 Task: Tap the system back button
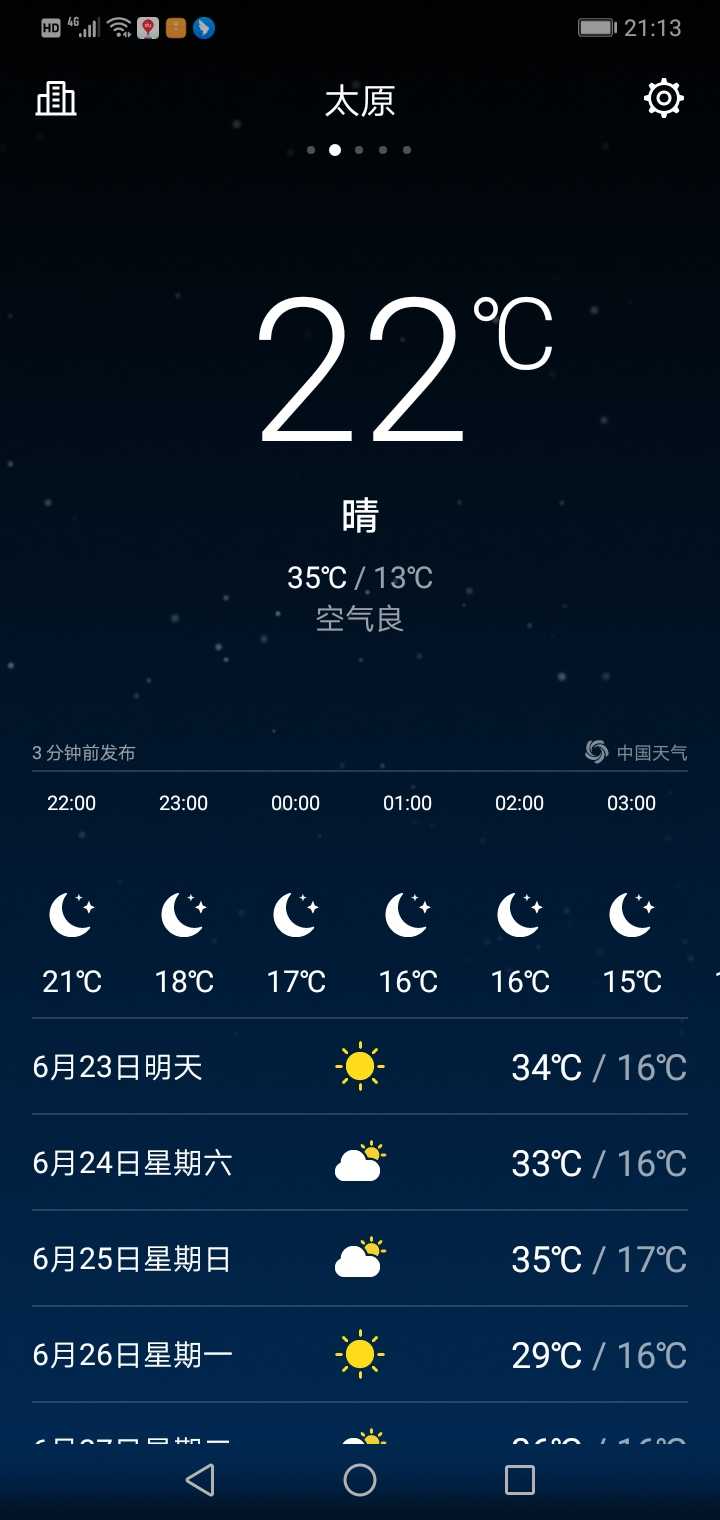pyautogui.click(x=200, y=1480)
